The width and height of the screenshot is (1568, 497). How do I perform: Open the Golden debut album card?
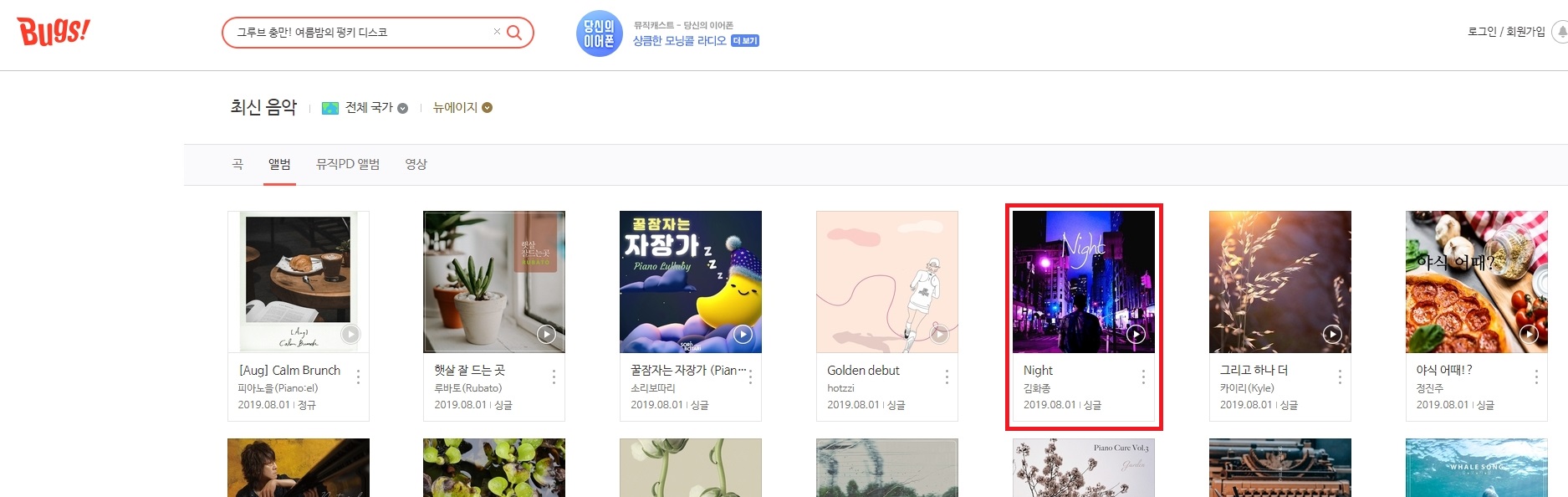tap(886, 282)
